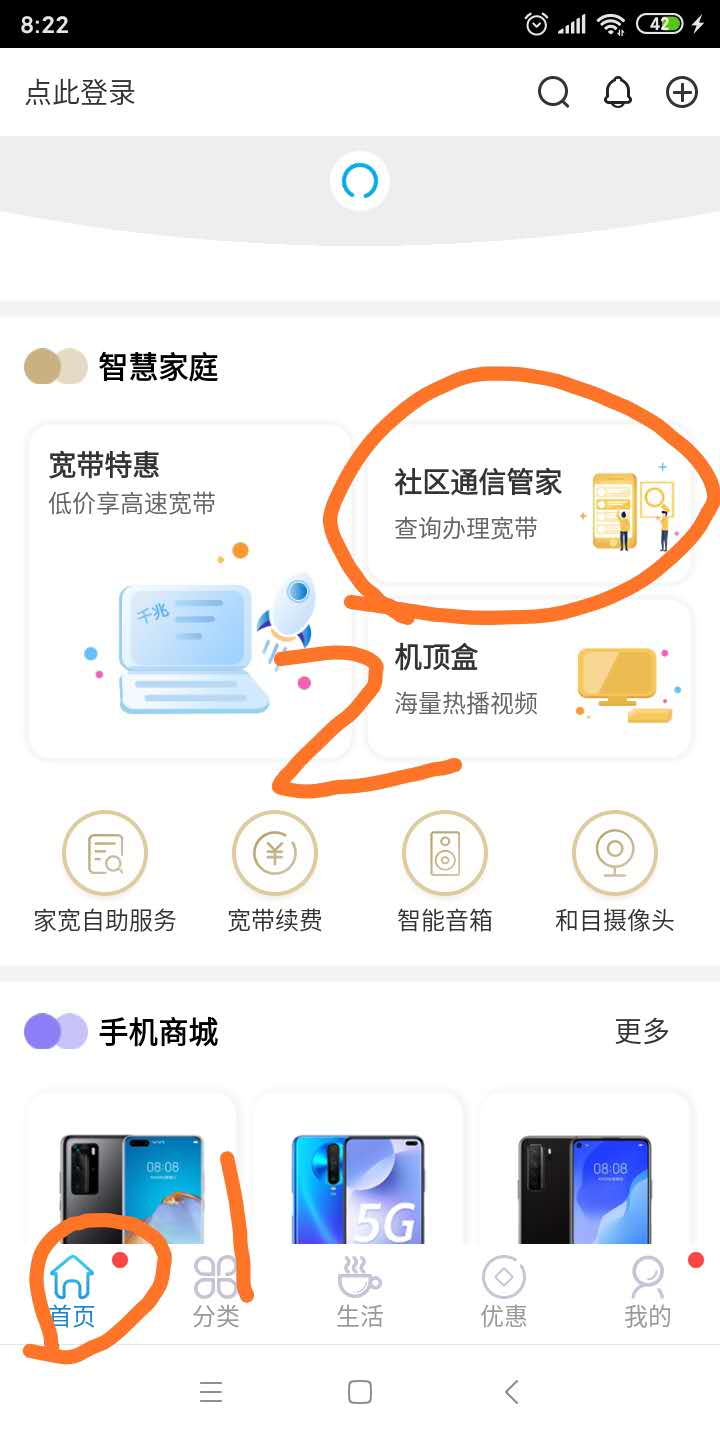Select 宽带续费 shortcut
The width and height of the screenshot is (720, 1440).
pos(275,872)
